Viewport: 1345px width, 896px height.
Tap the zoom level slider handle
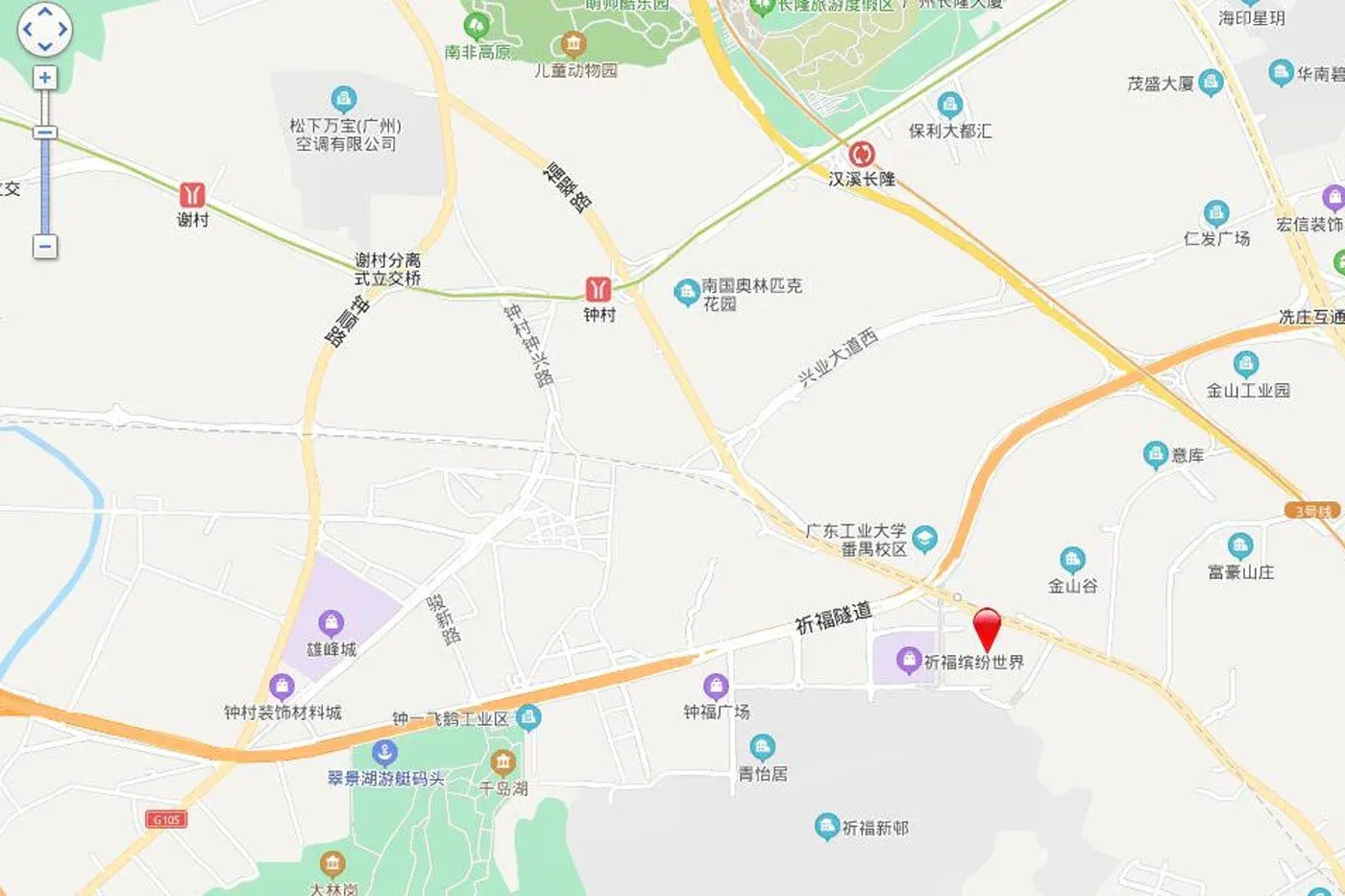[45, 133]
